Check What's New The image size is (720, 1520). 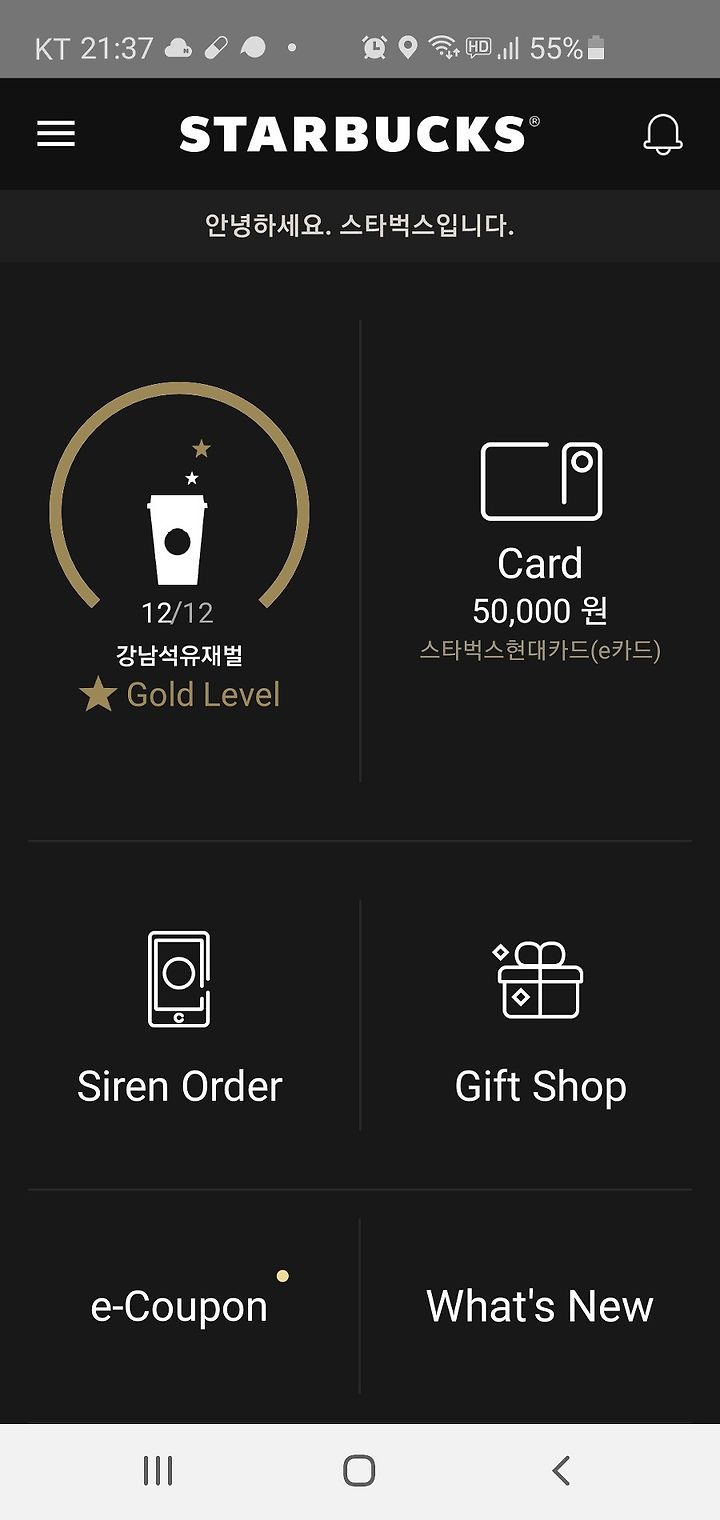pyautogui.click(x=540, y=1306)
